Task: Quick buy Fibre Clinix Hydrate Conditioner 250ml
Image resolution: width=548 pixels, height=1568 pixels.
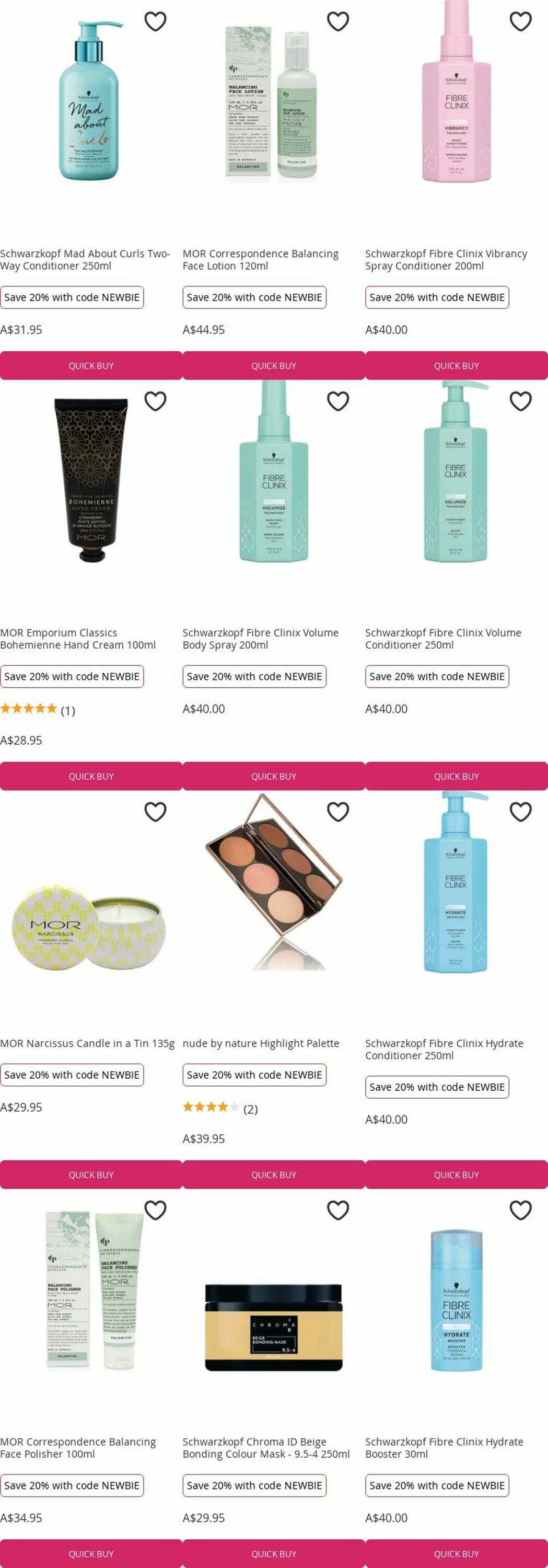Action: 456,1175
